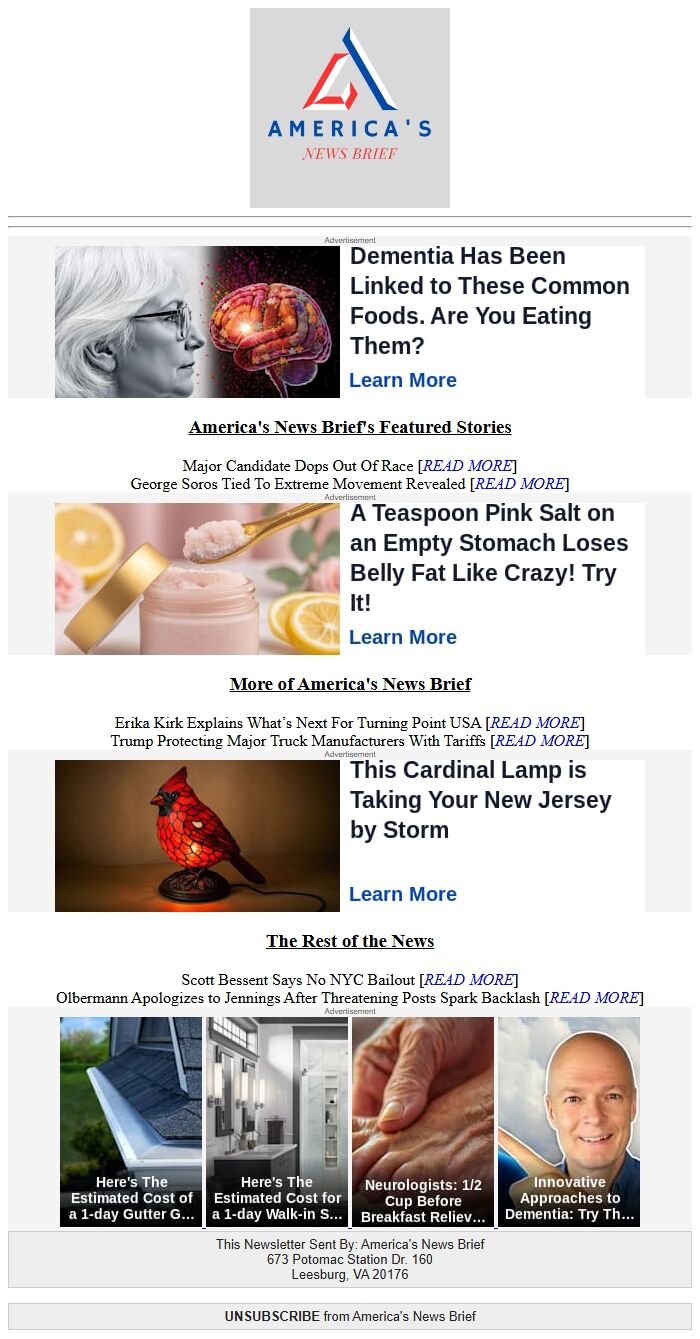
Task: Open the Neurologists 1/2 cup ad tile
Action: click(423, 1121)
